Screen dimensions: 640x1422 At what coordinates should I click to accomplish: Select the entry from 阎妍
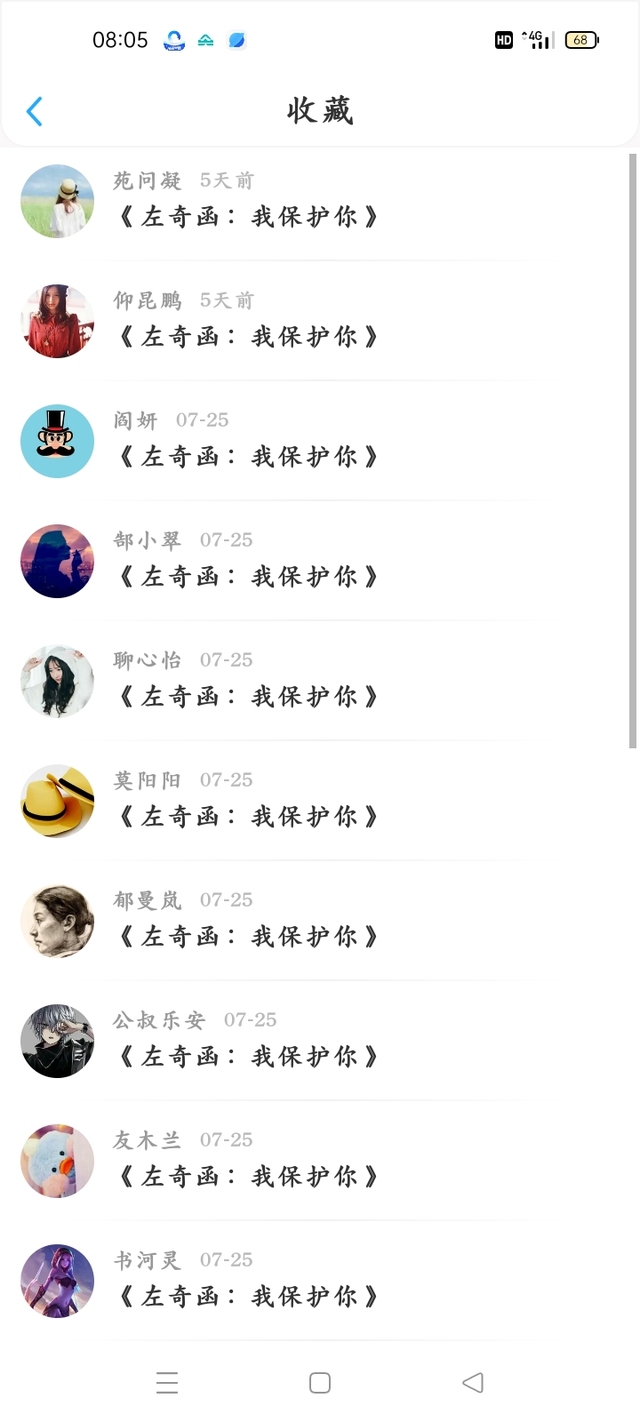tap(248, 456)
